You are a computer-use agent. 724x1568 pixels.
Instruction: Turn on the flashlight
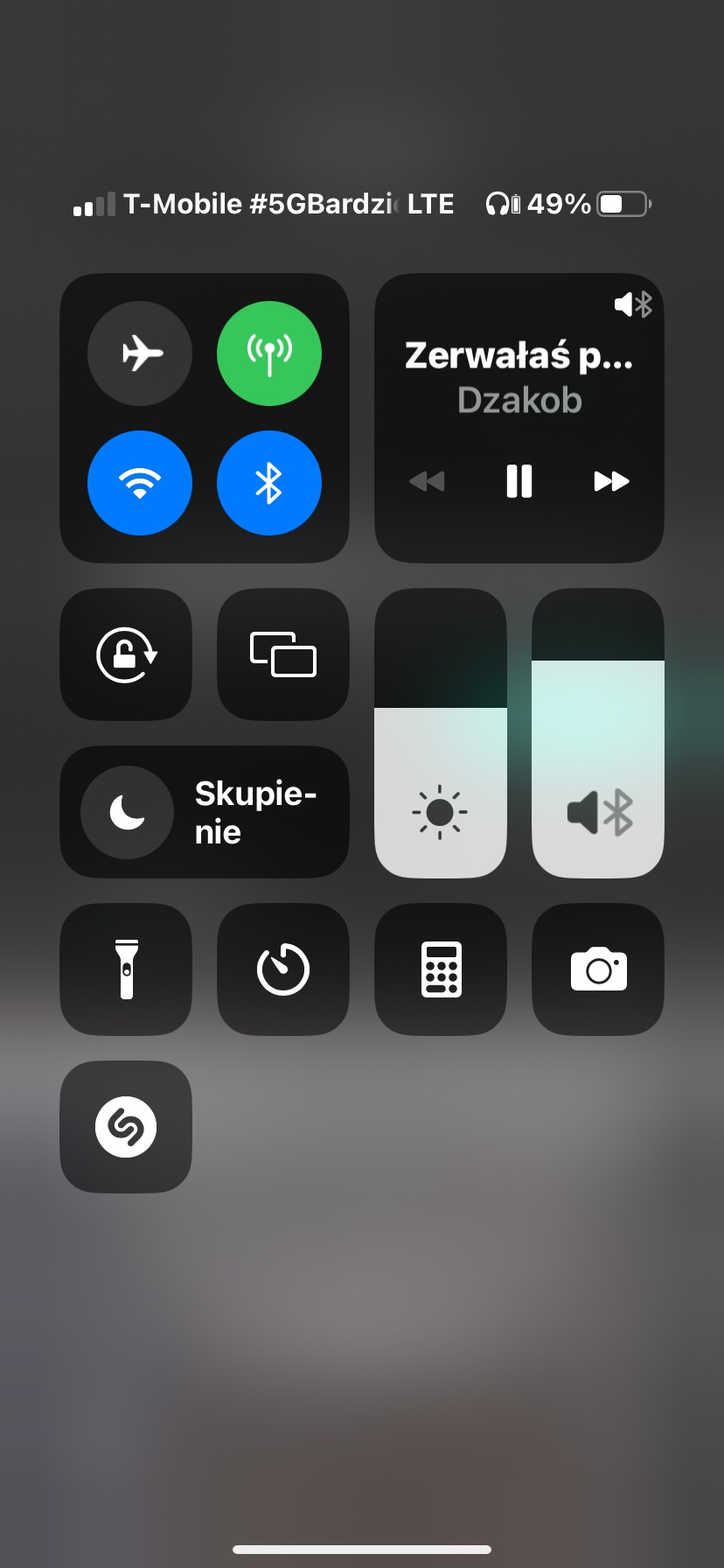point(126,969)
